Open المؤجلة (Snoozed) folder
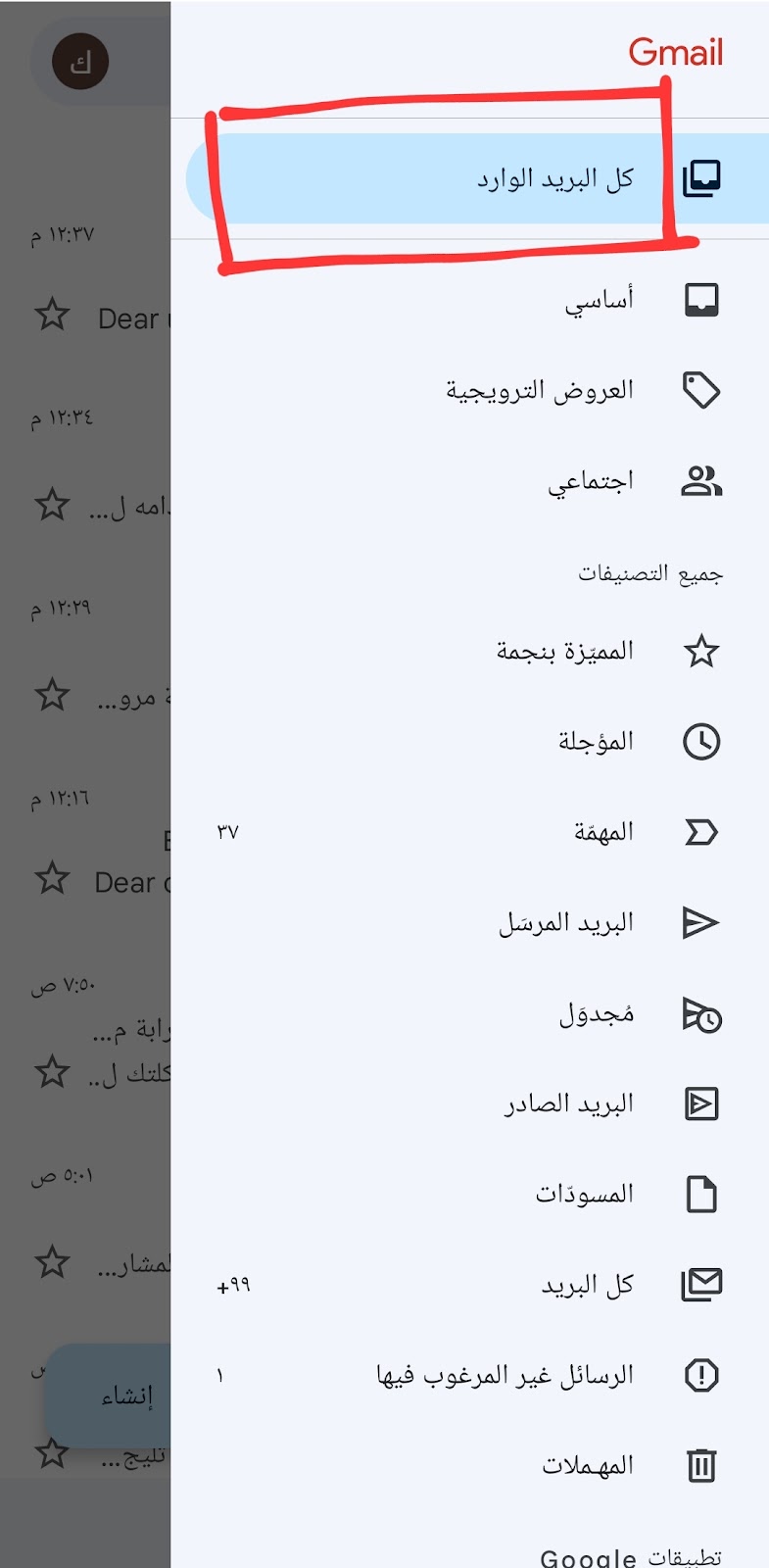The image size is (769, 1568). pos(470,742)
